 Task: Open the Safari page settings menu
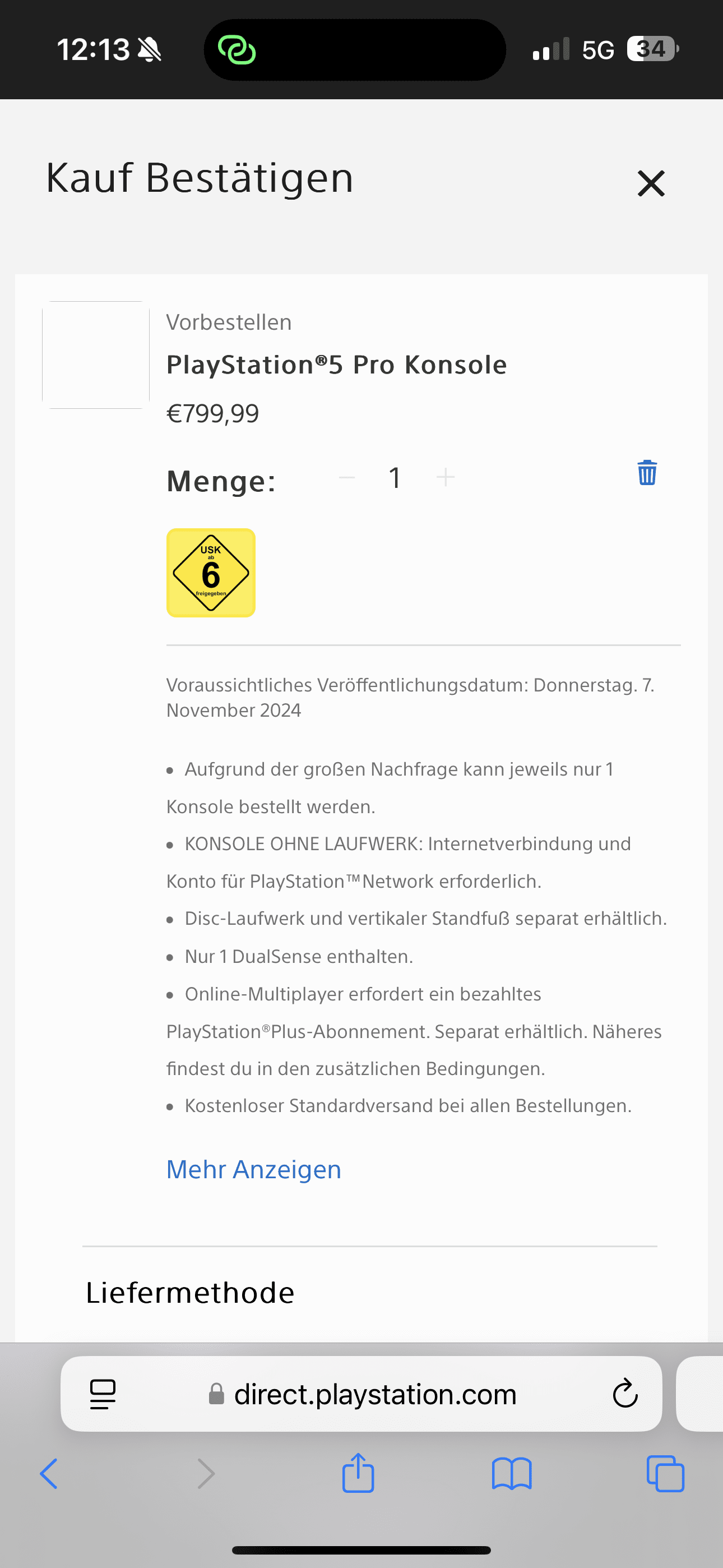point(103,1394)
